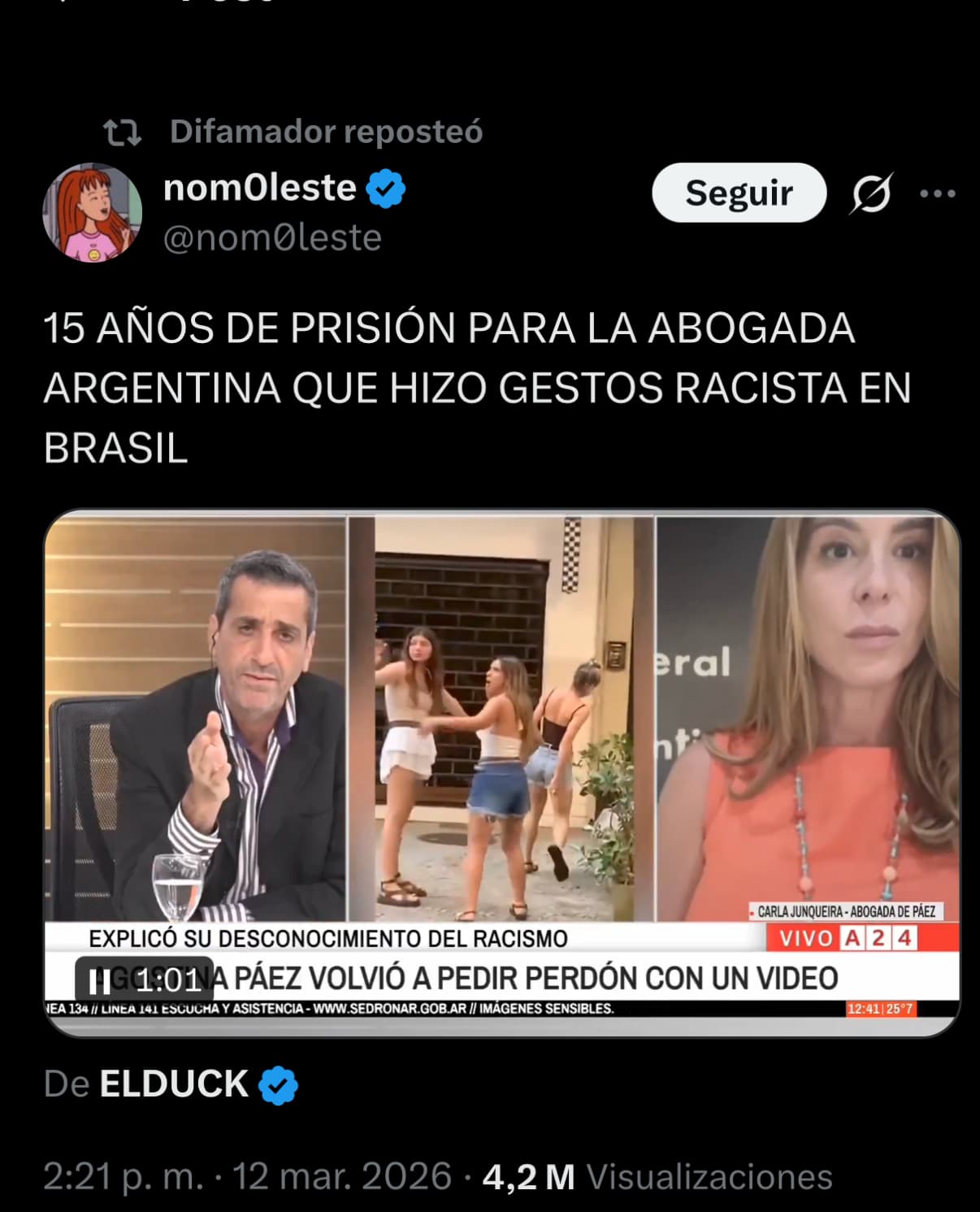This screenshot has height=1212, width=980.
Task: Open the Difamador reposted label
Action: click(325, 132)
